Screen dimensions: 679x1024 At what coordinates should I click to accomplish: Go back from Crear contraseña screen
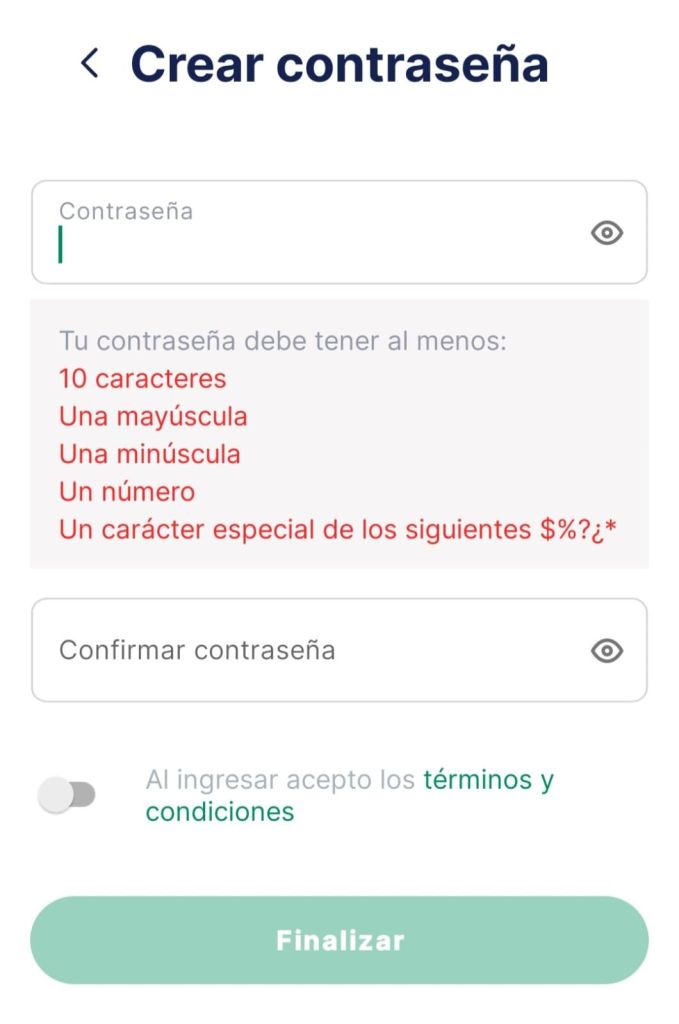click(90, 64)
